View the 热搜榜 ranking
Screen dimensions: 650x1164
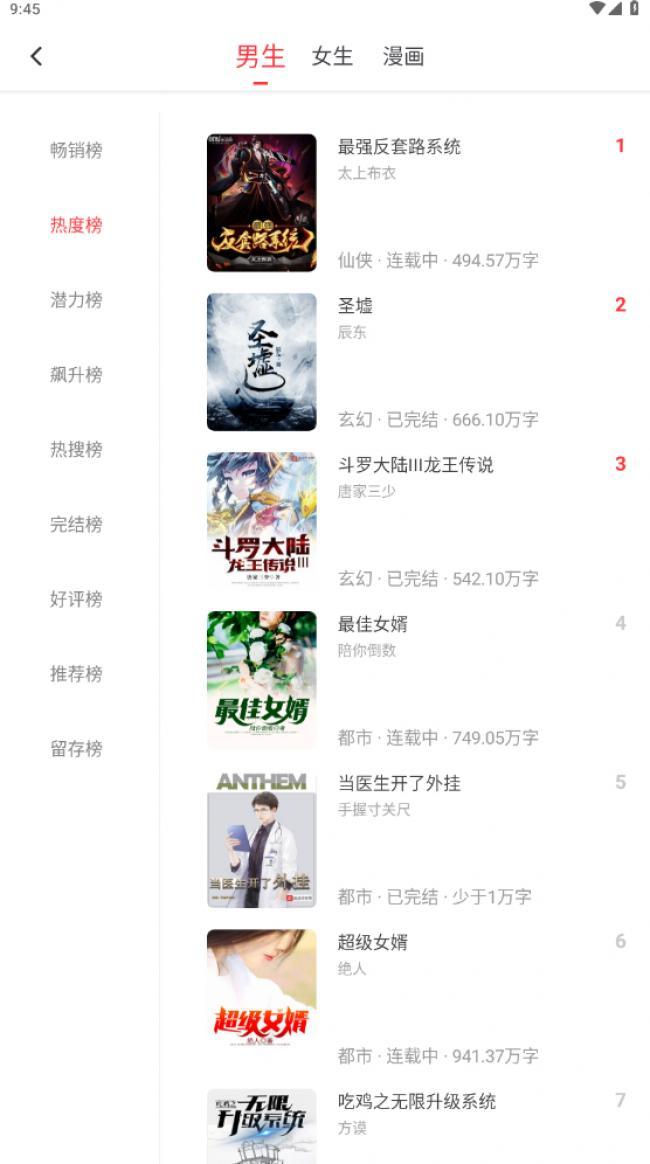point(76,449)
